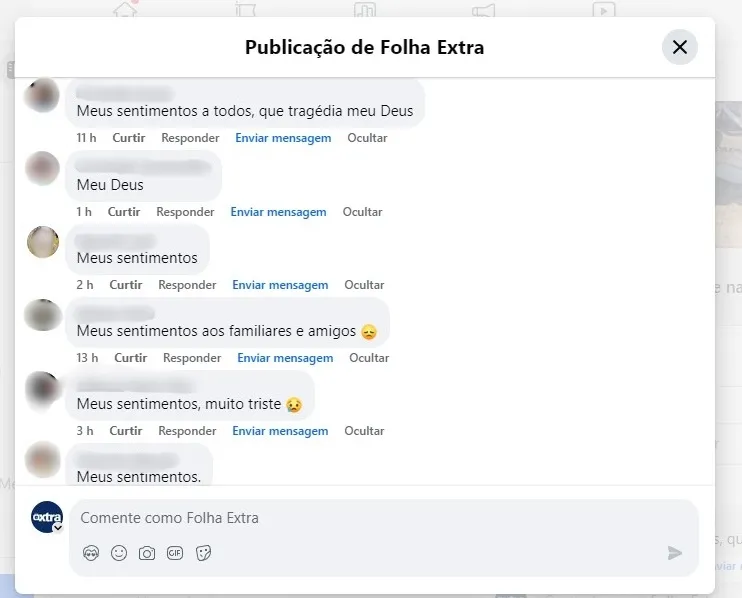742x598 pixels.
Task: Add a GIF to the comment
Action: [175, 553]
